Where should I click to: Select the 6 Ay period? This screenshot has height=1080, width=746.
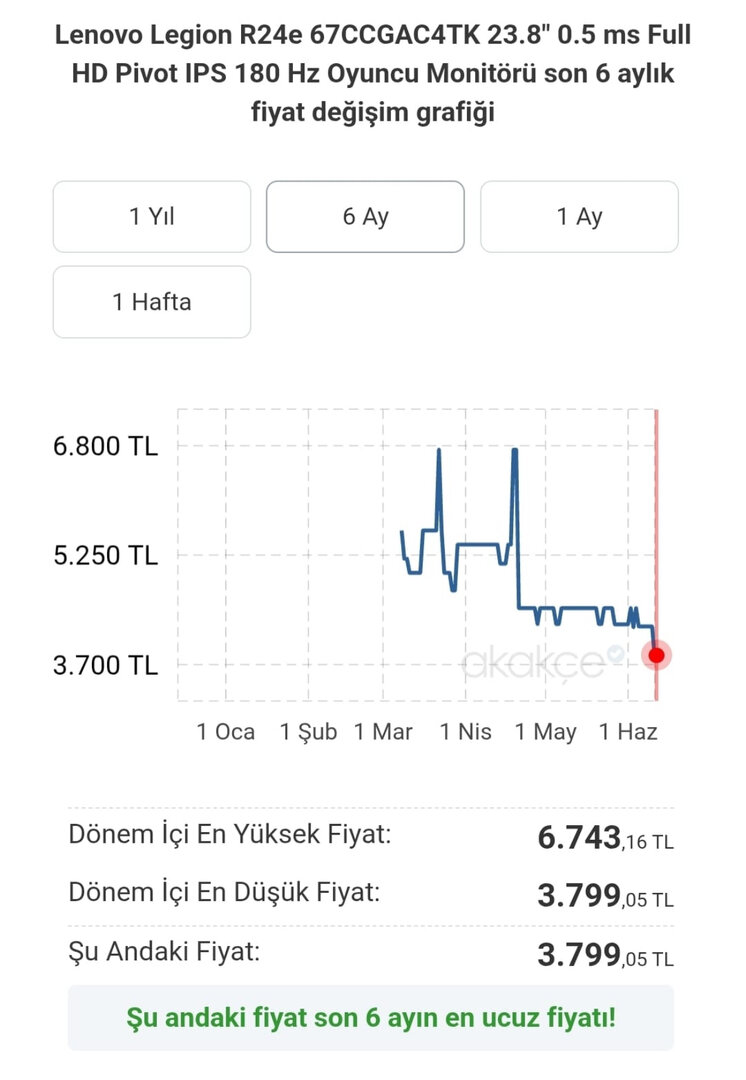[x=365, y=217]
